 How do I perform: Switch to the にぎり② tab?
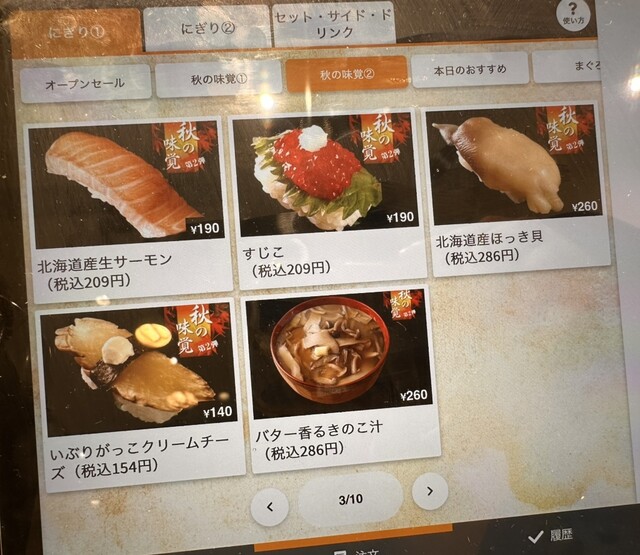205,28
